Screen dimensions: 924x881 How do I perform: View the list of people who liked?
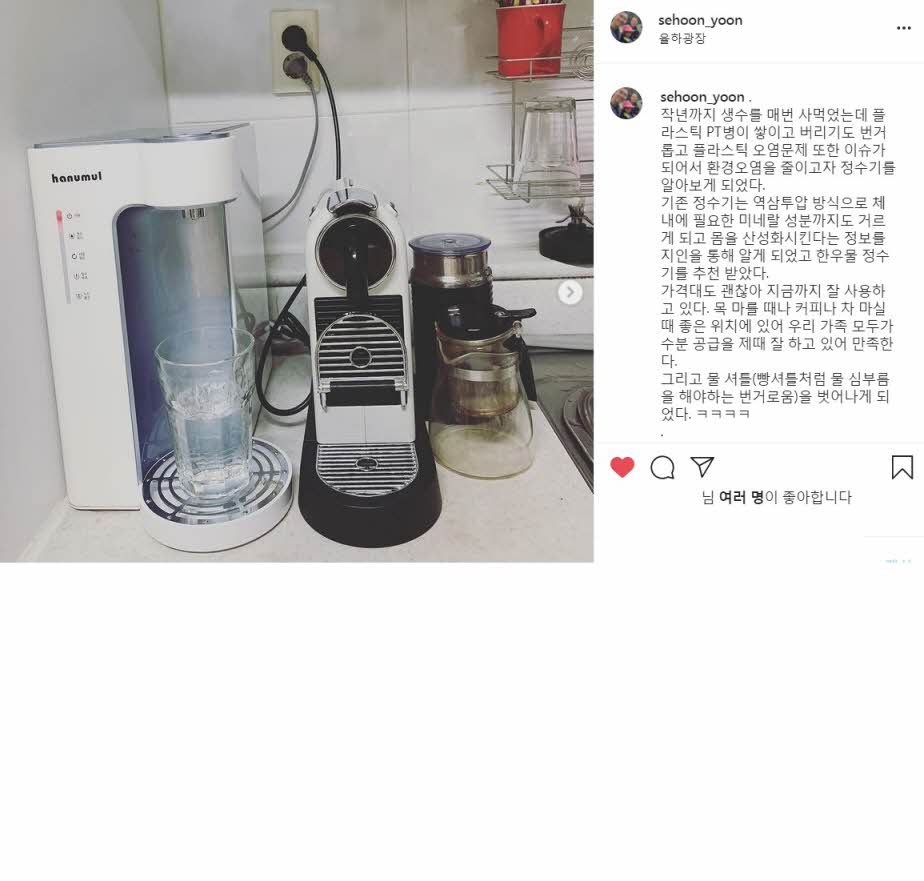click(741, 497)
